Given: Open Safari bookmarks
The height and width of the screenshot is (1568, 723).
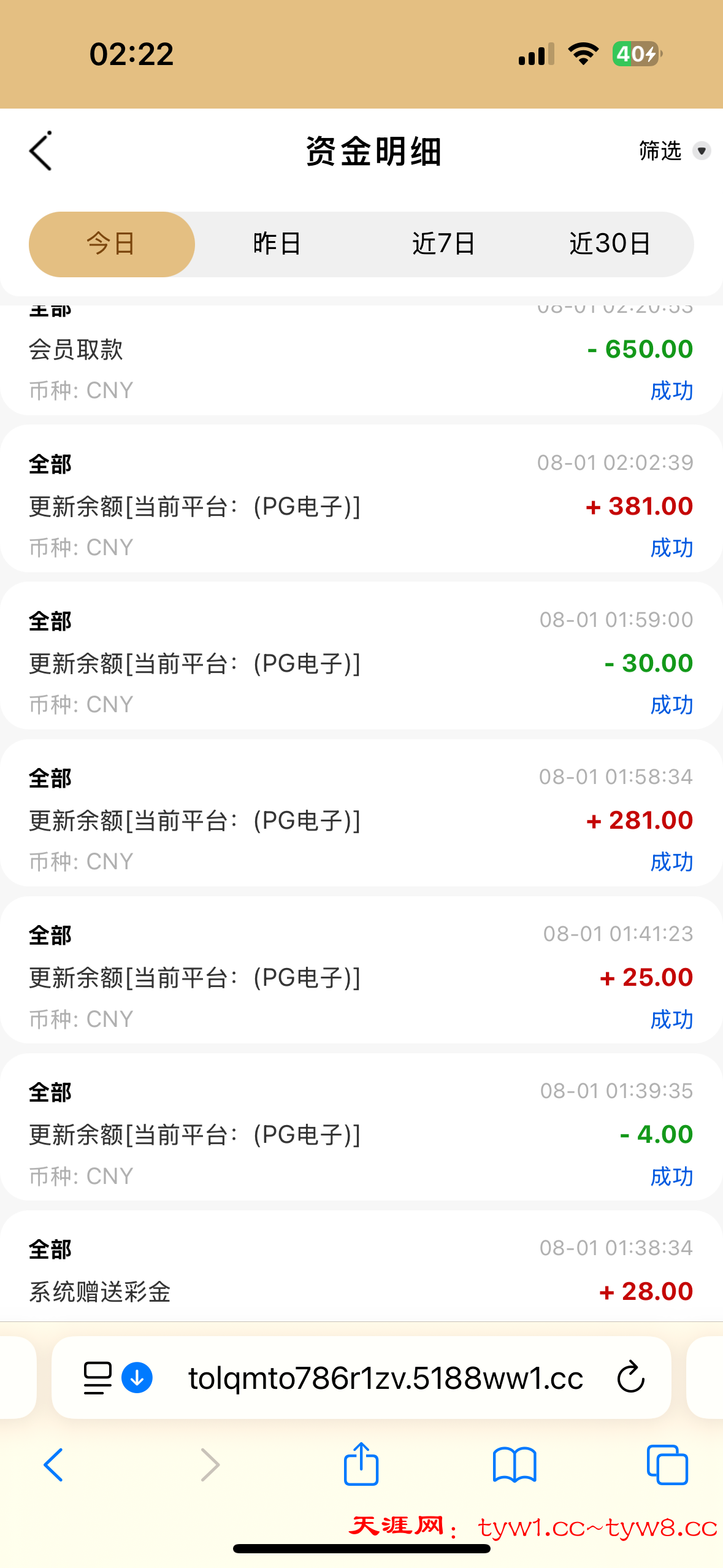Looking at the screenshot, I should coord(515,1465).
